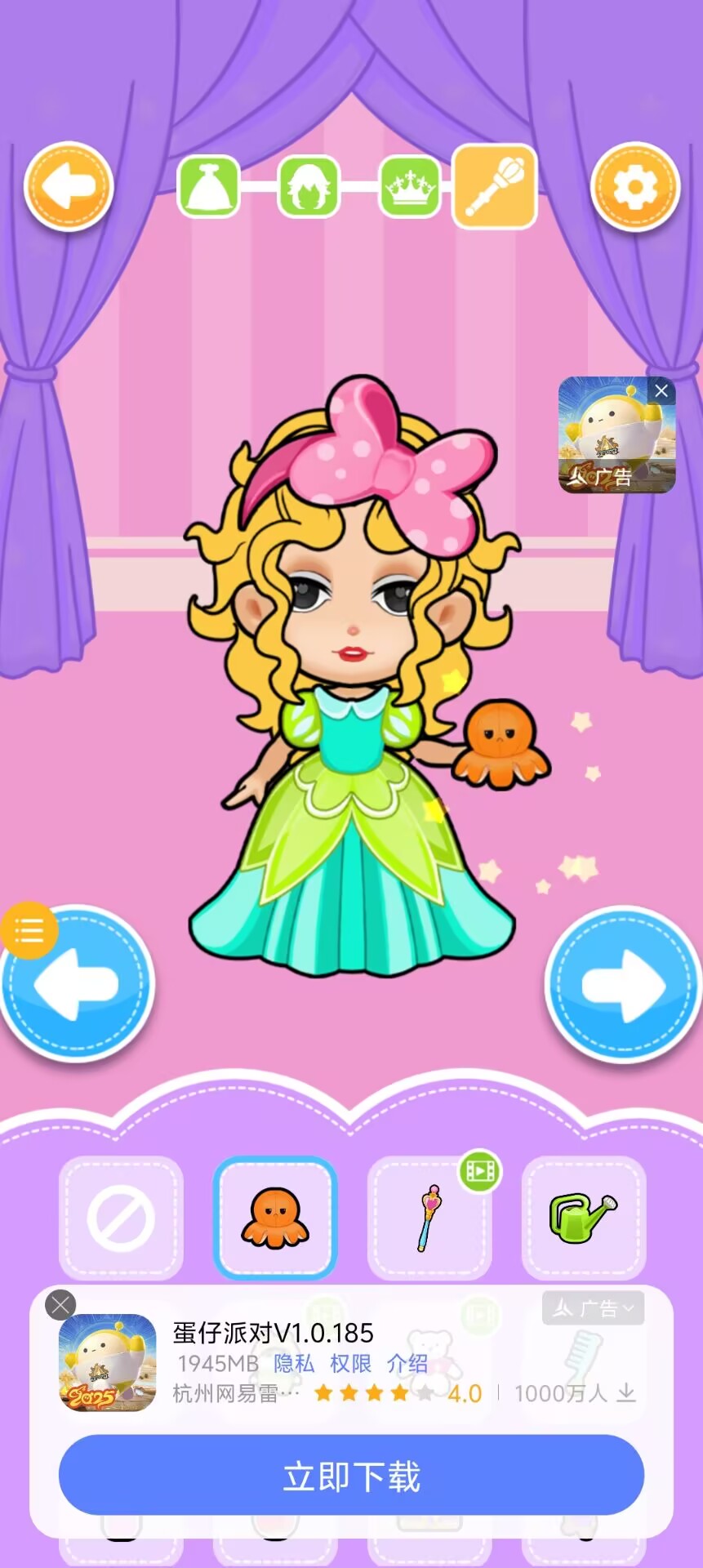Remove the held item with none option
The height and width of the screenshot is (1568, 703).
click(x=121, y=1218)
